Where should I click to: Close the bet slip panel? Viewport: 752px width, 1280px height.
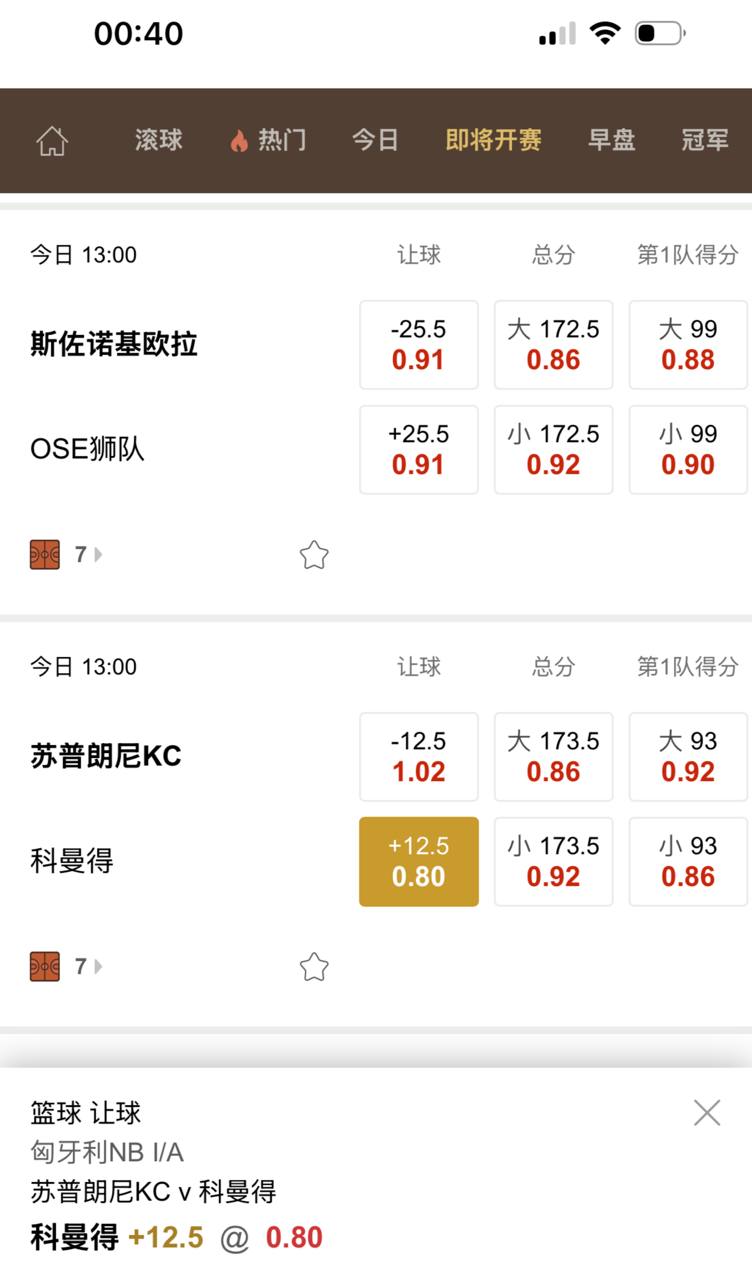(707, 1113)
